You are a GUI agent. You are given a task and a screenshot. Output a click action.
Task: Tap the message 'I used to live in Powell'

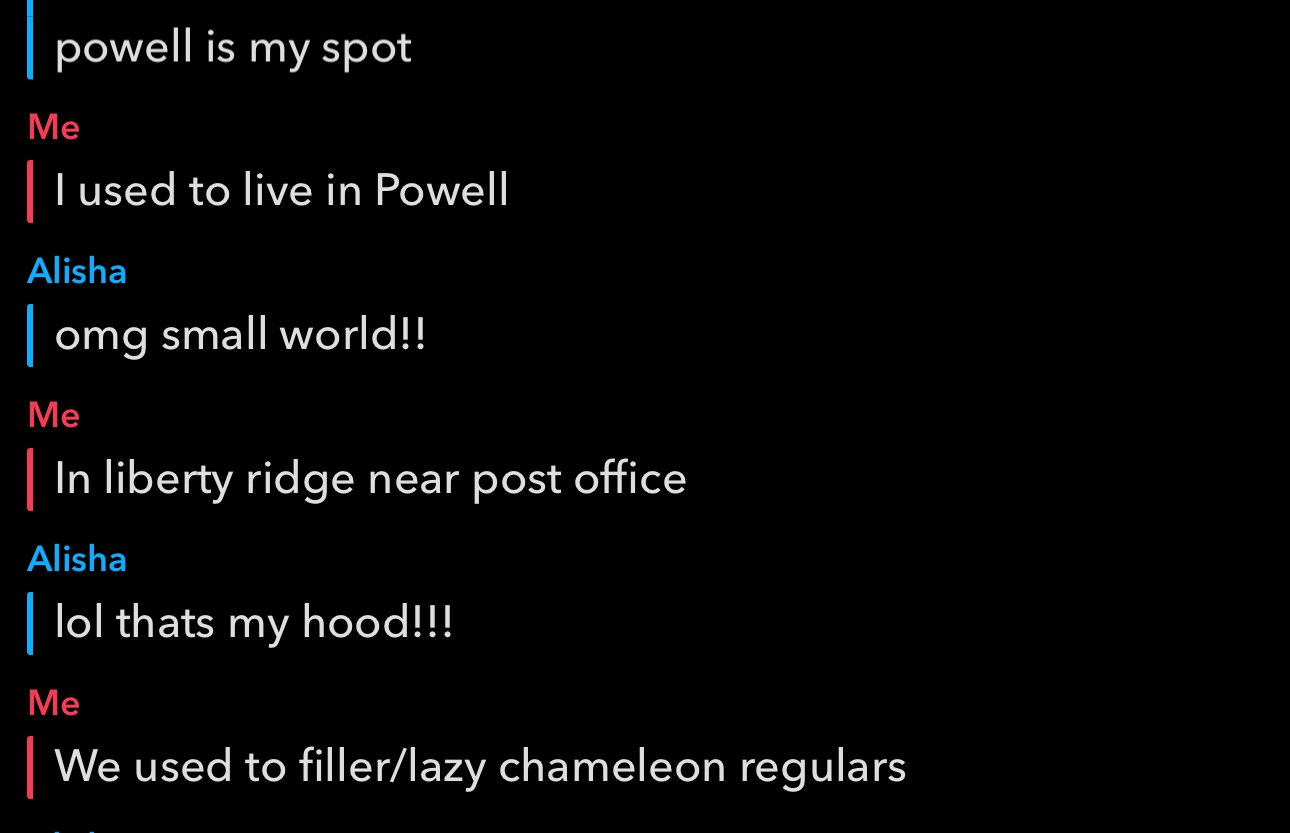point(281,190)
